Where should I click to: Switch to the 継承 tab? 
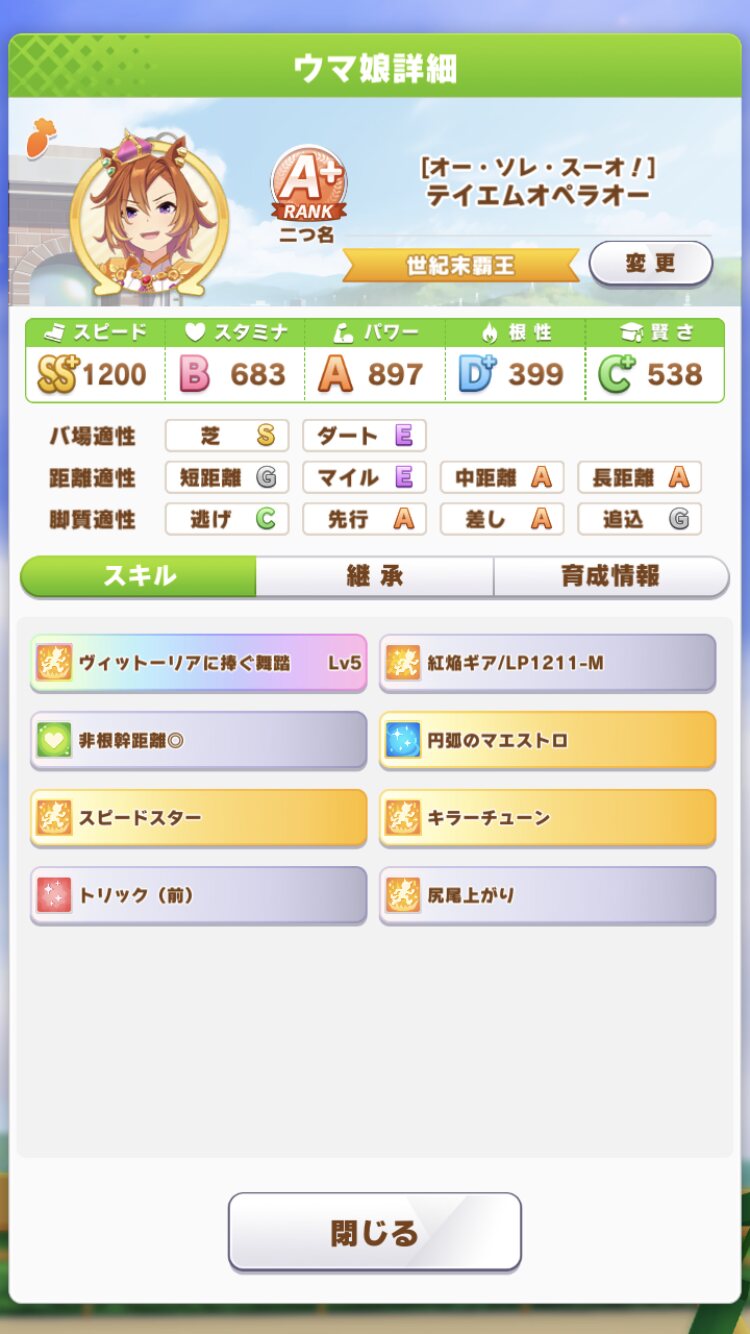coord(374,577)
